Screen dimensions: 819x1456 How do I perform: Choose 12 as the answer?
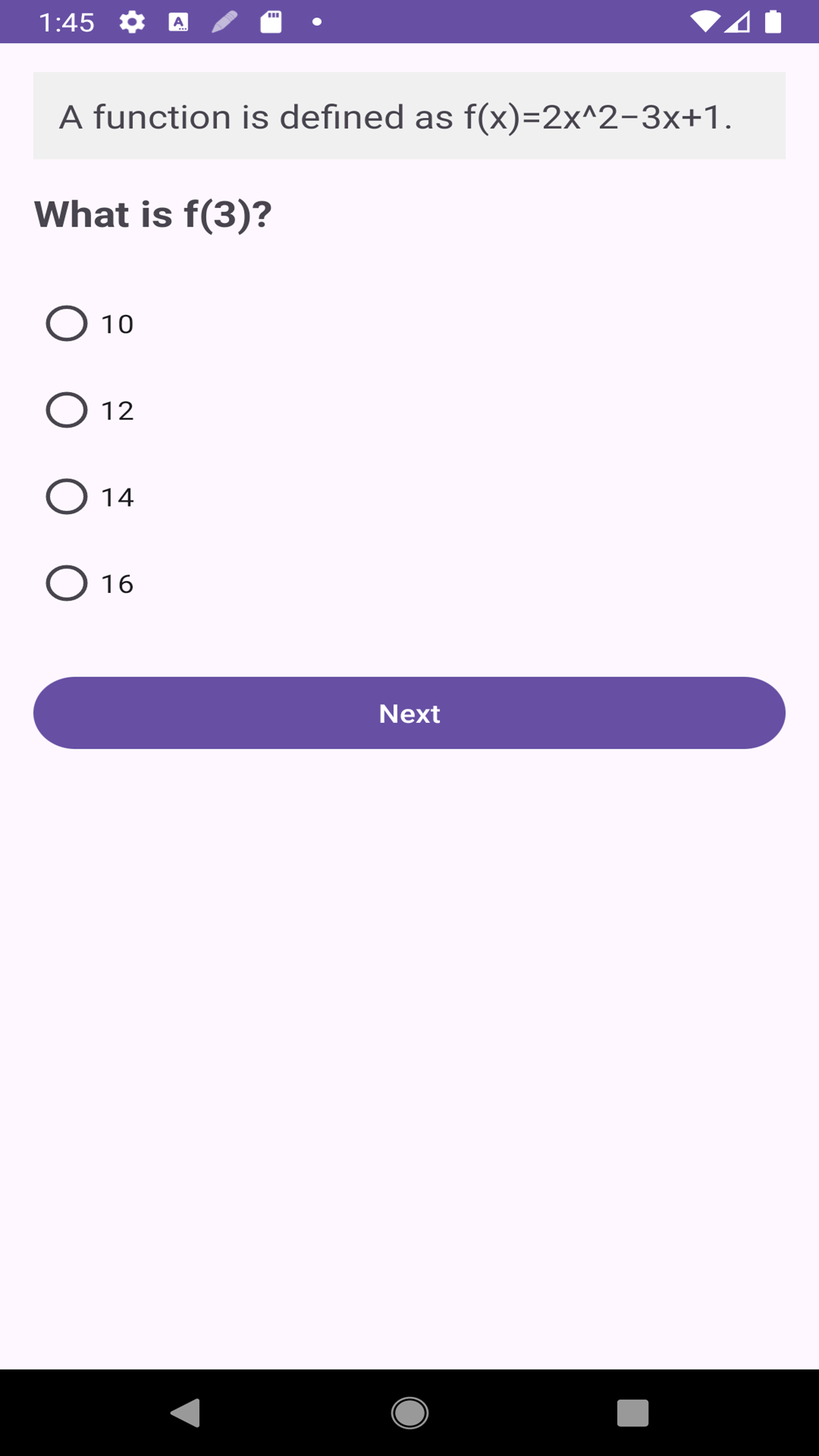[x=67, y=410]
